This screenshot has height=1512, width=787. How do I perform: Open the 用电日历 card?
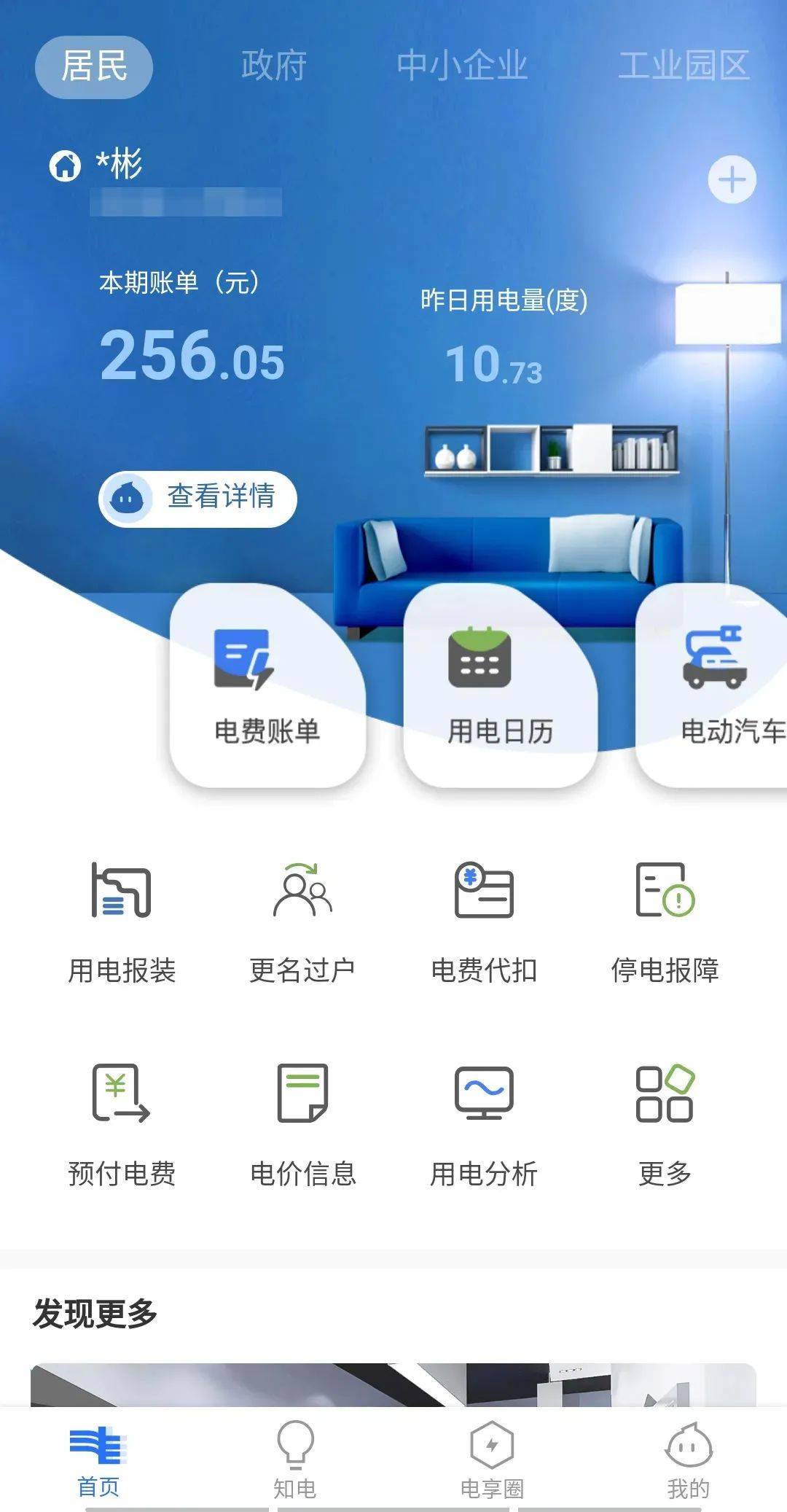coord(501,685)
